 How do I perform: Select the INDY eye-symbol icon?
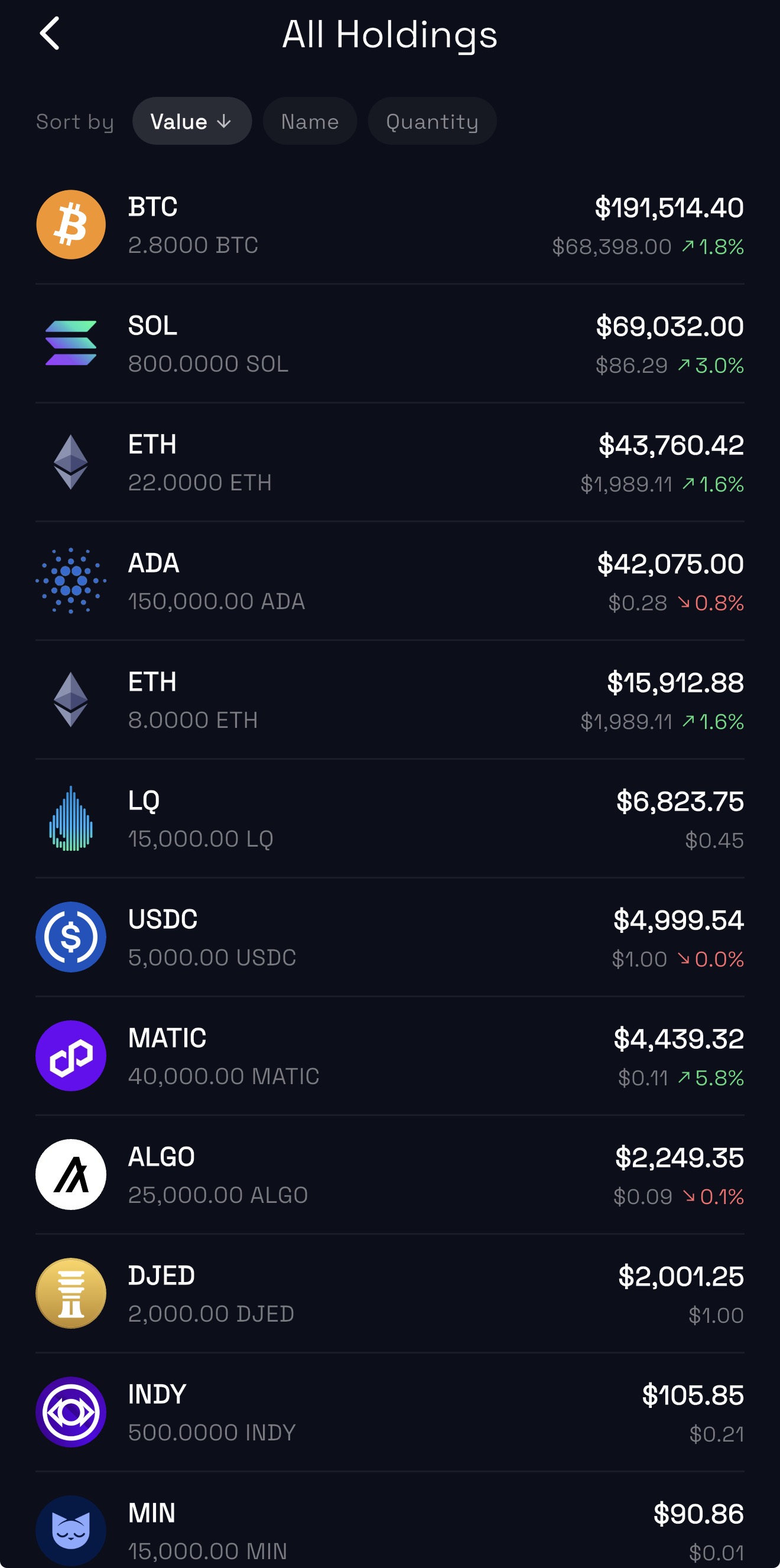[71, 1412]
